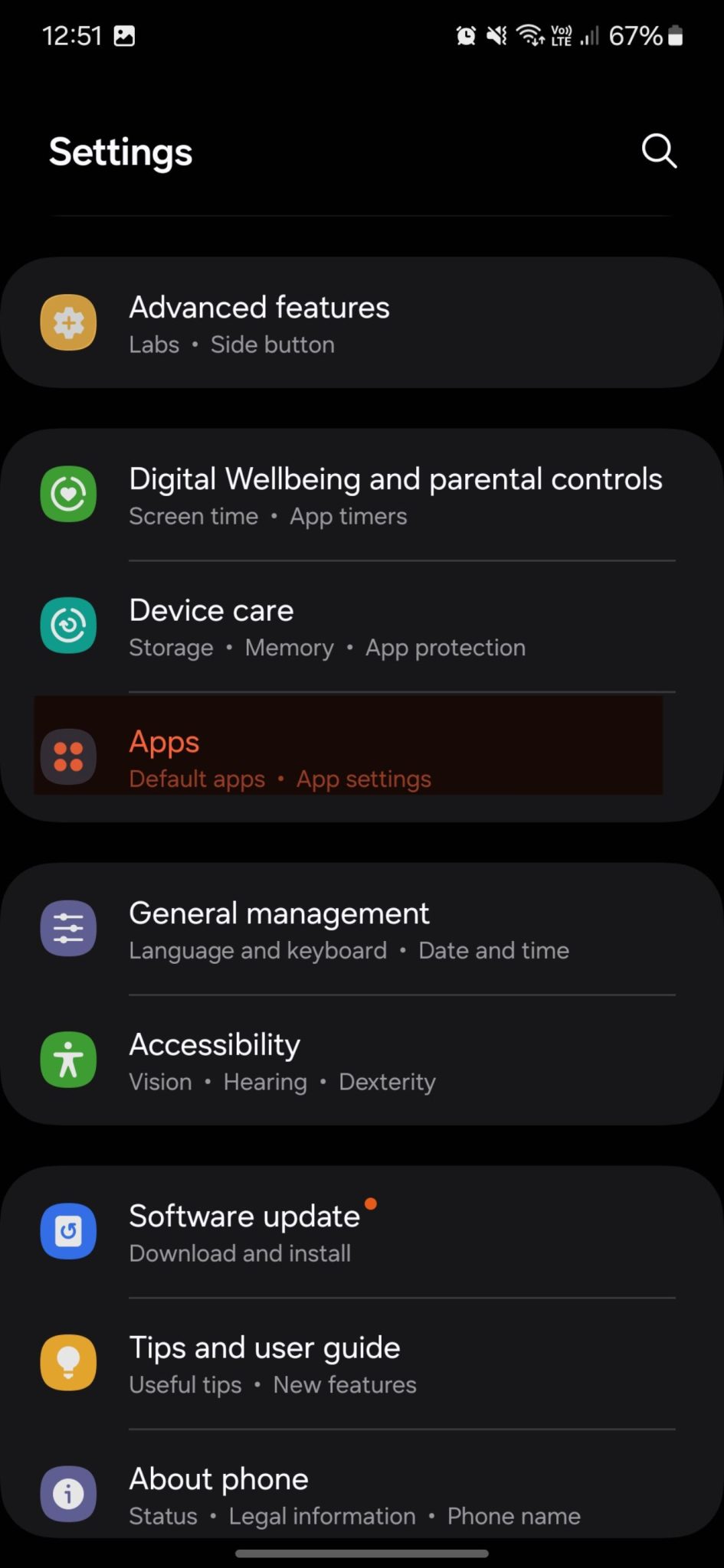Open the General management sliders icon
Viewport: 724px width, 1568px height.
coord(68,928)
